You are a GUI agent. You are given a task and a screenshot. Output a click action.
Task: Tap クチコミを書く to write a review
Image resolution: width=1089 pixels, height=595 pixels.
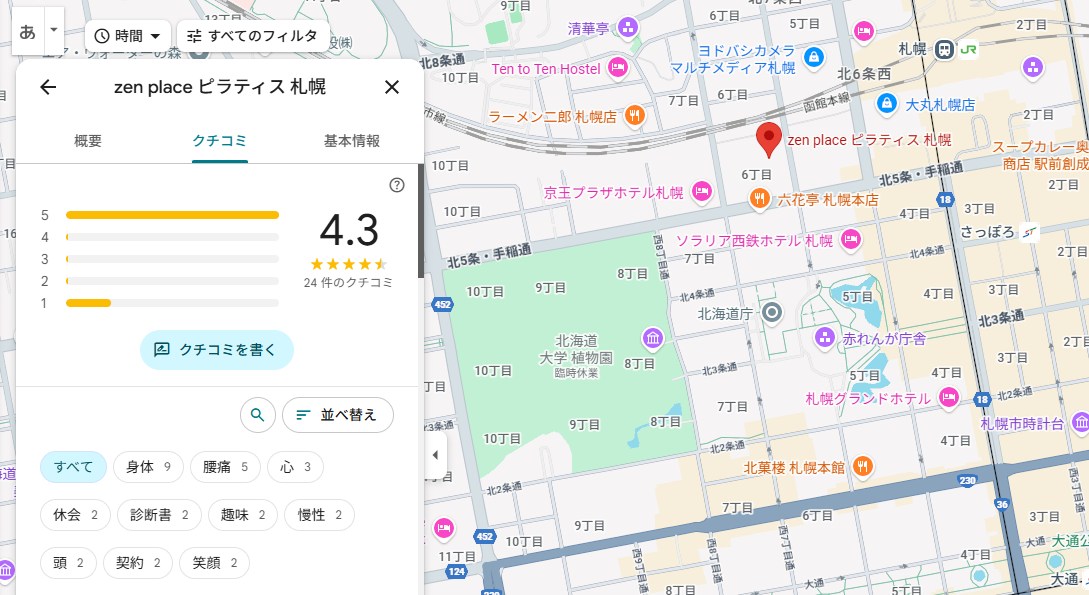point(216,350)
